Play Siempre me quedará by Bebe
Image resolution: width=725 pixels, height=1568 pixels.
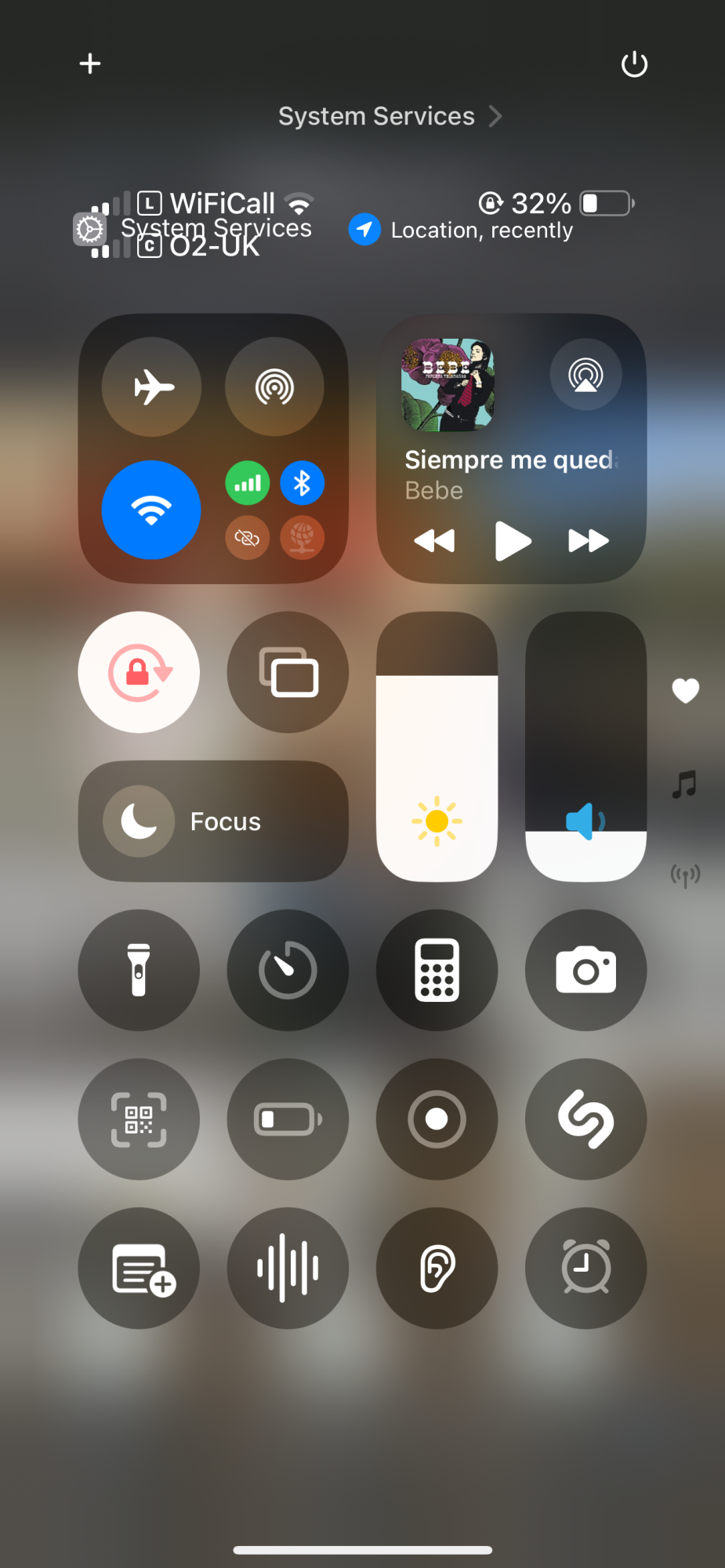(513, 541)
